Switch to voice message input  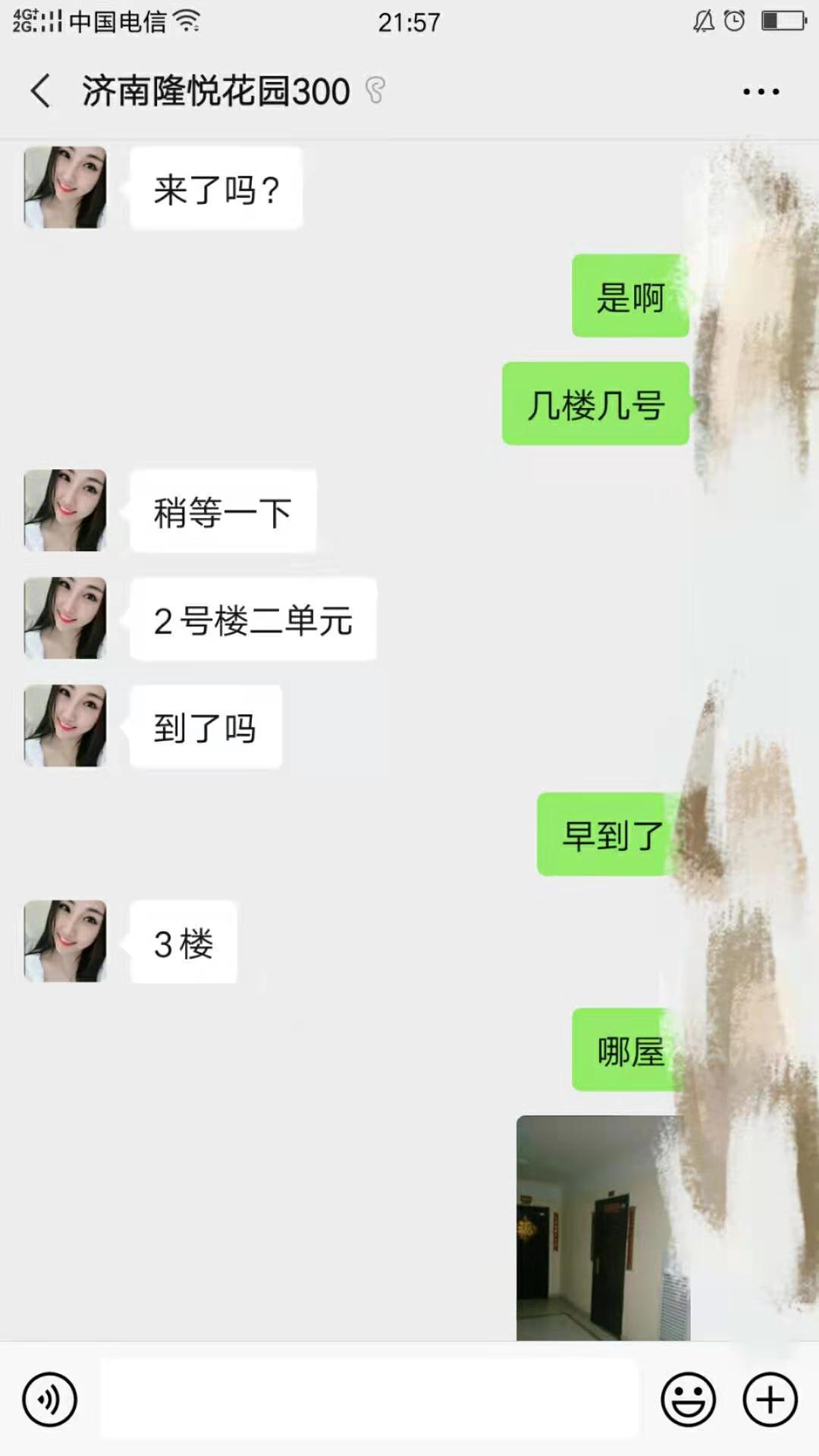pos(50,1399)
